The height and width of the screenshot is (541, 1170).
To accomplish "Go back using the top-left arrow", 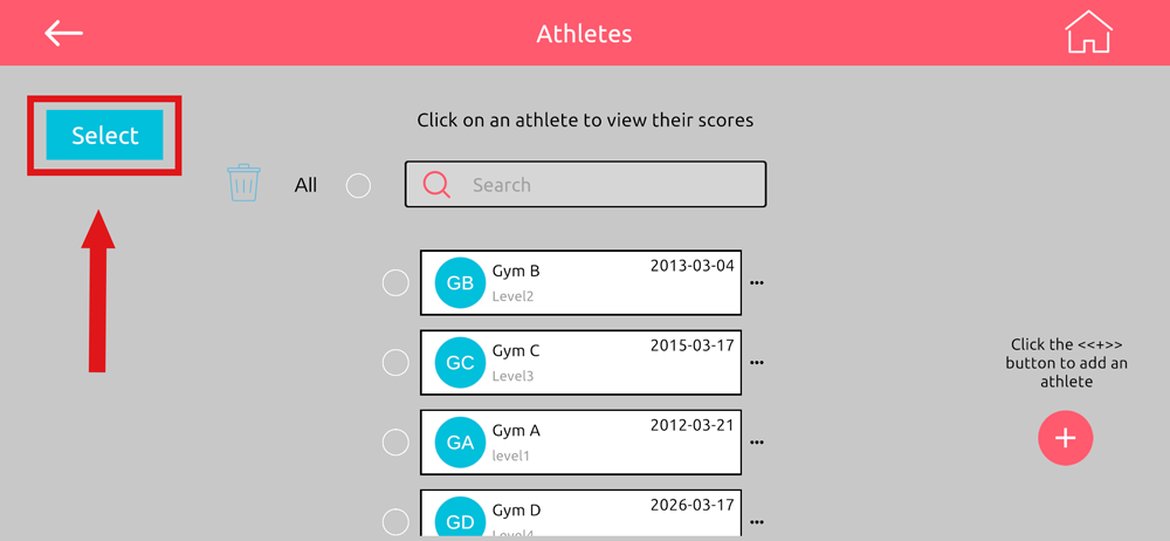I will point(64,33).
